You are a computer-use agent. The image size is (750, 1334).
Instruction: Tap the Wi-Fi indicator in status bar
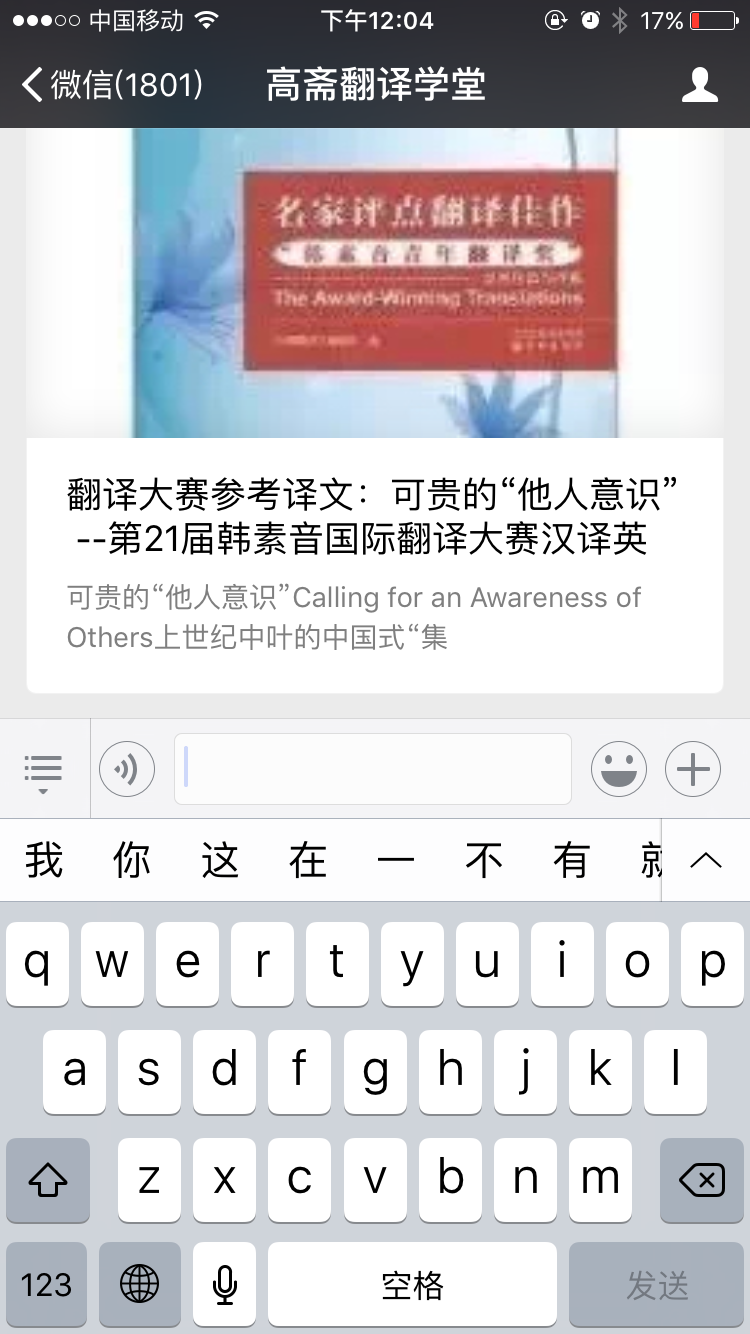[207, 19]
